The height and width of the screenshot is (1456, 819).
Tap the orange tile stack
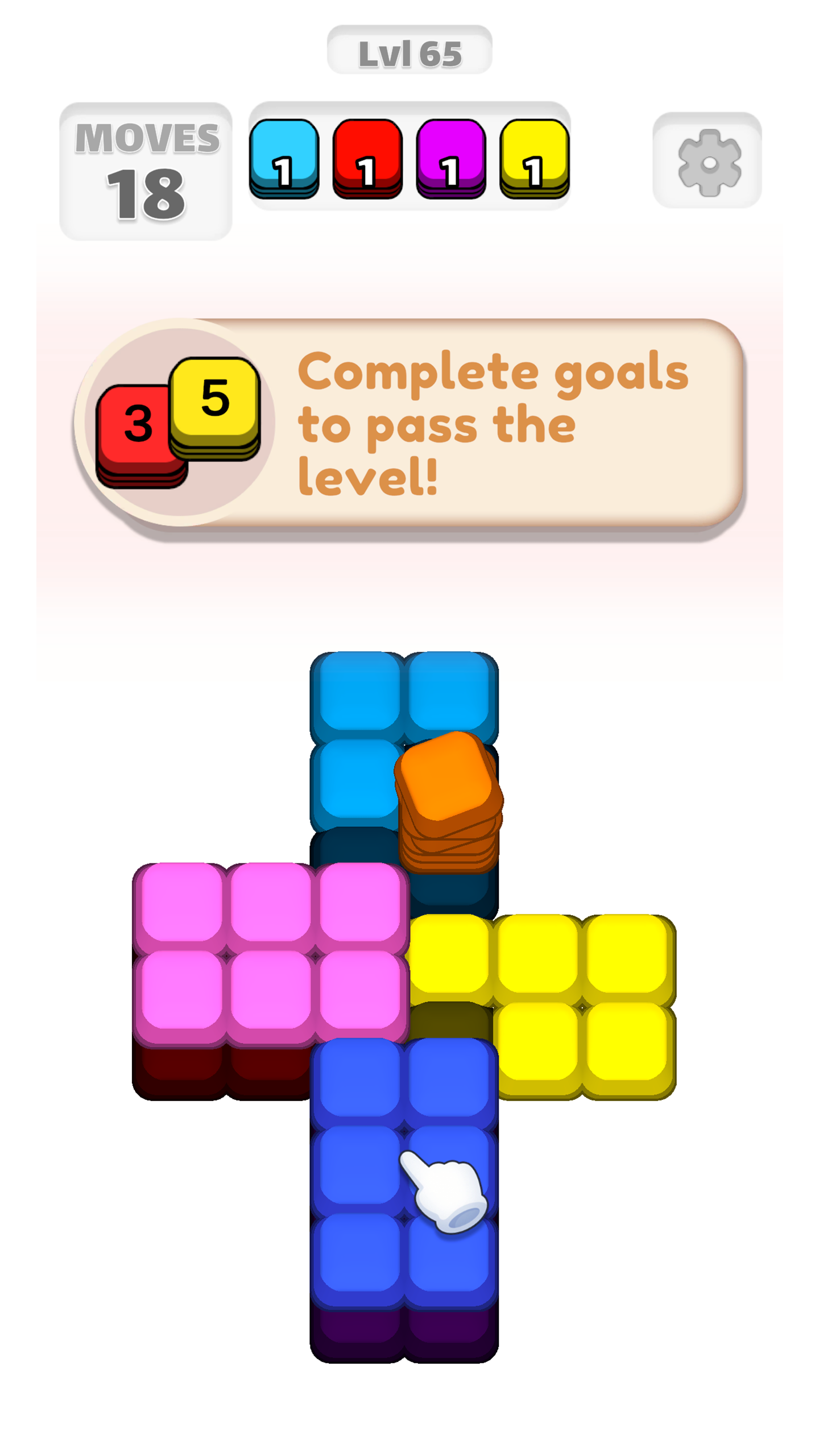[x=448, y=801]
